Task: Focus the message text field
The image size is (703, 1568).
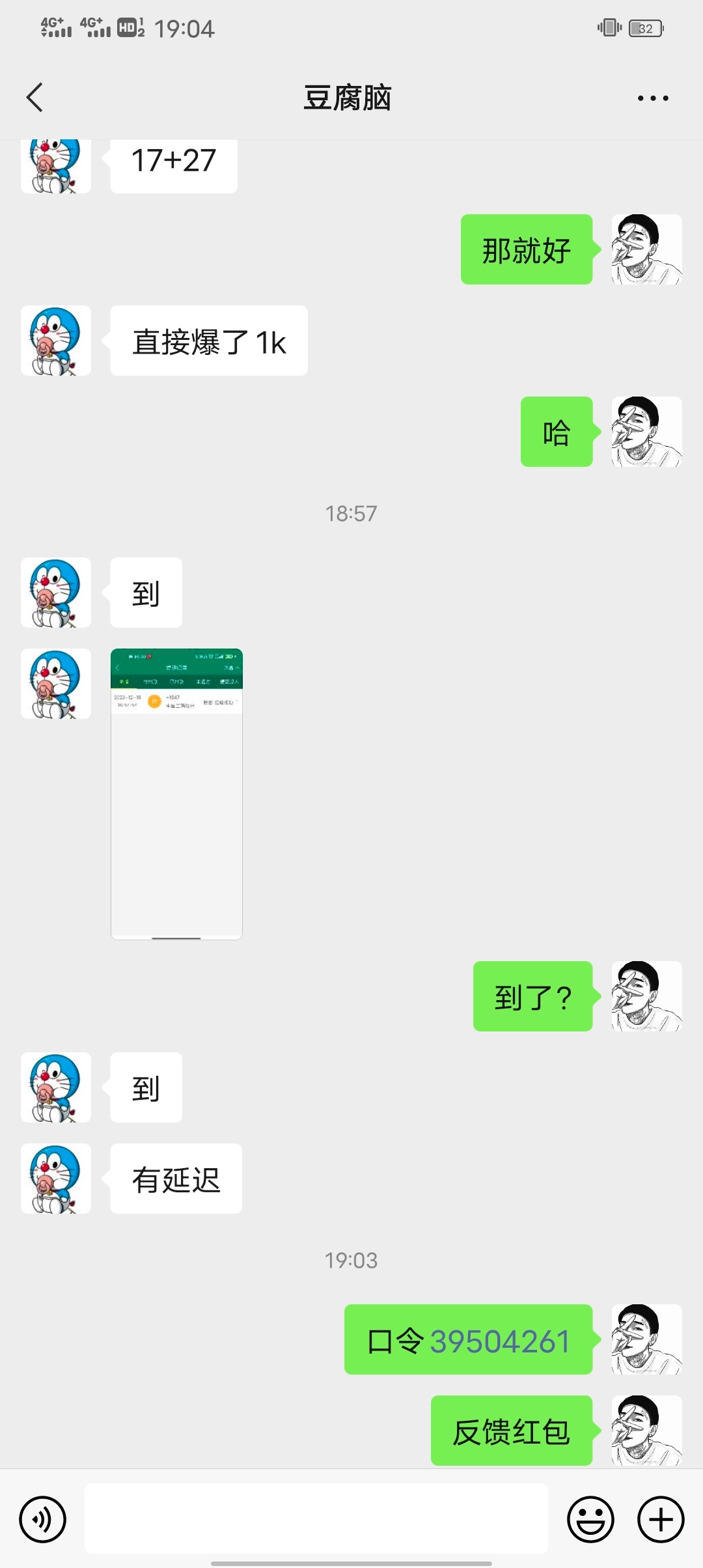Action: (316, 1519)
